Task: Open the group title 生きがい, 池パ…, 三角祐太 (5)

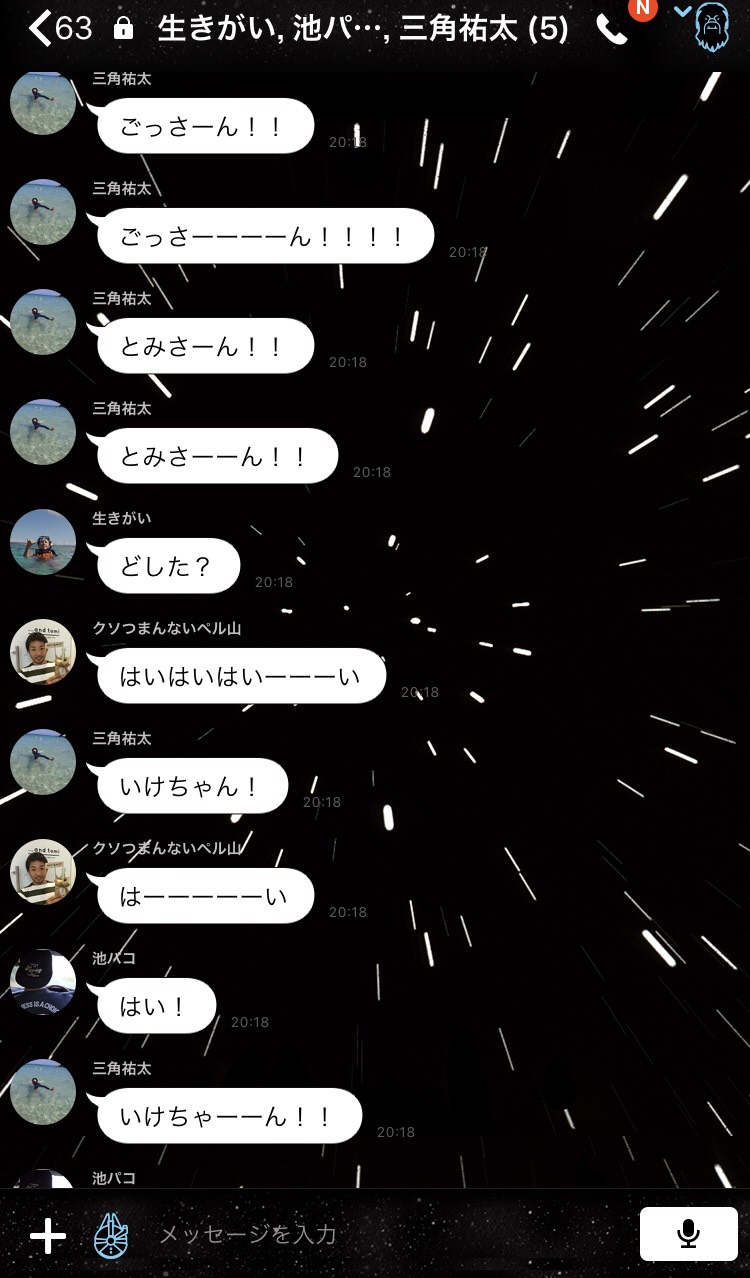Action: (363, 29)
